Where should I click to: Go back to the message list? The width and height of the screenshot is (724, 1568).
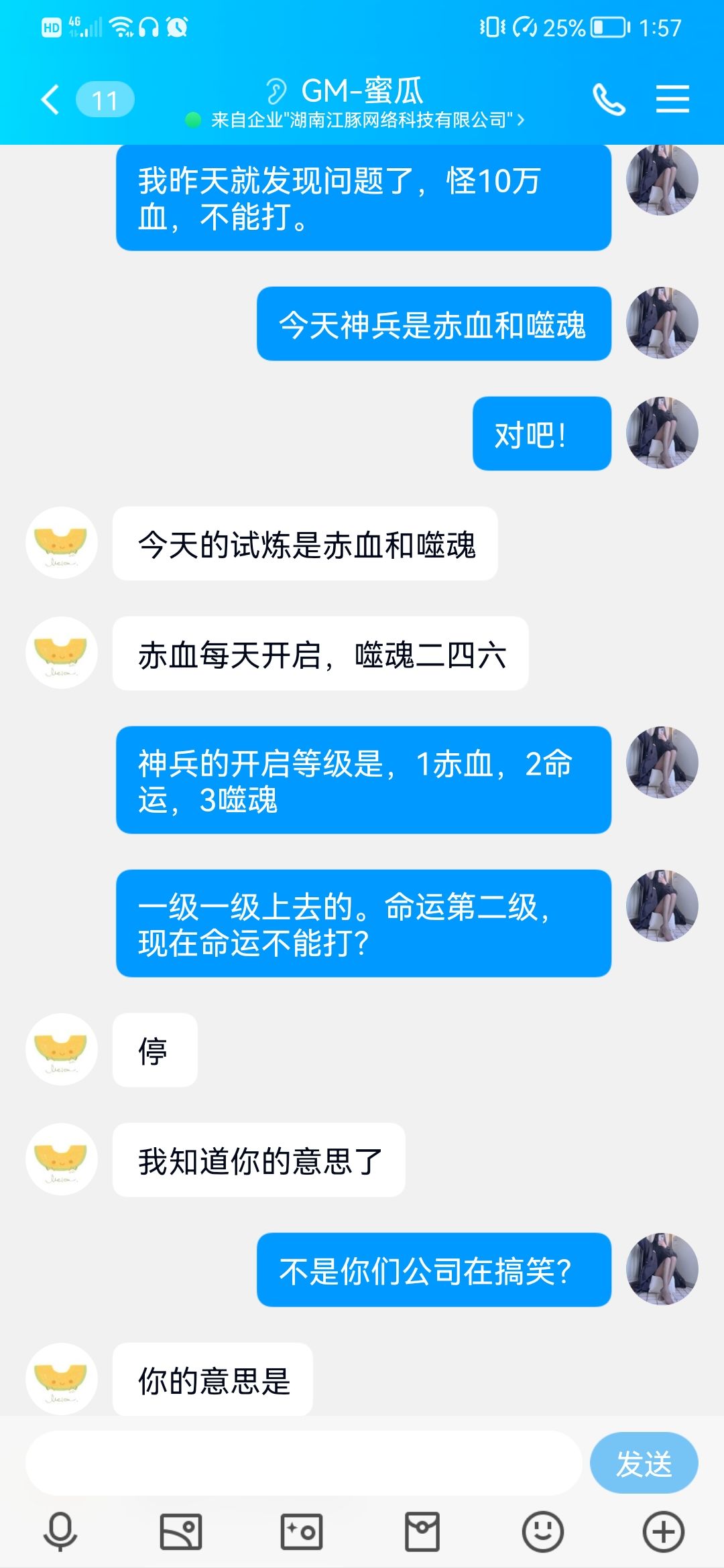(x=51, y=100)
